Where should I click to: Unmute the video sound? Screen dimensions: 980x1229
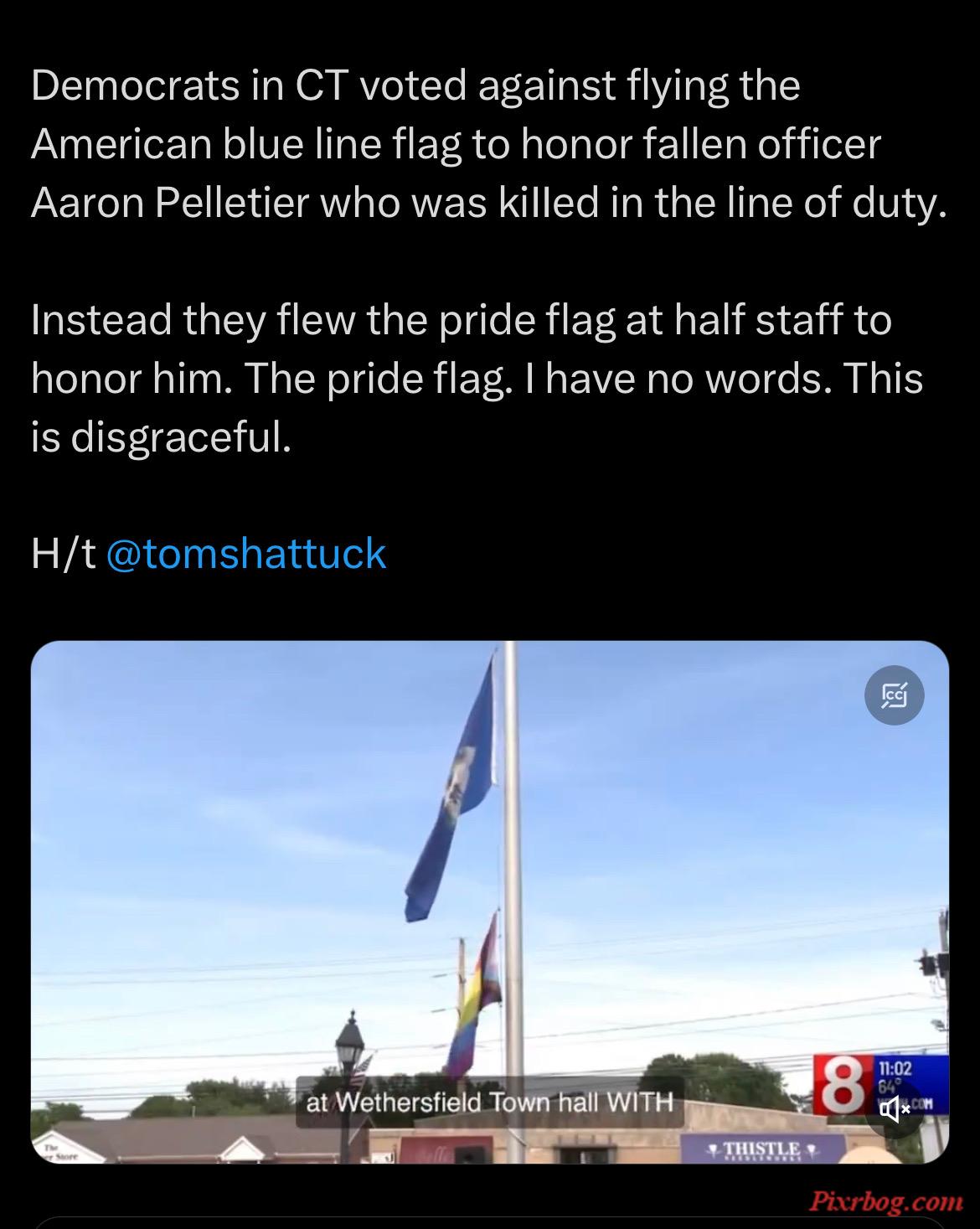[x=895, y=1110]
